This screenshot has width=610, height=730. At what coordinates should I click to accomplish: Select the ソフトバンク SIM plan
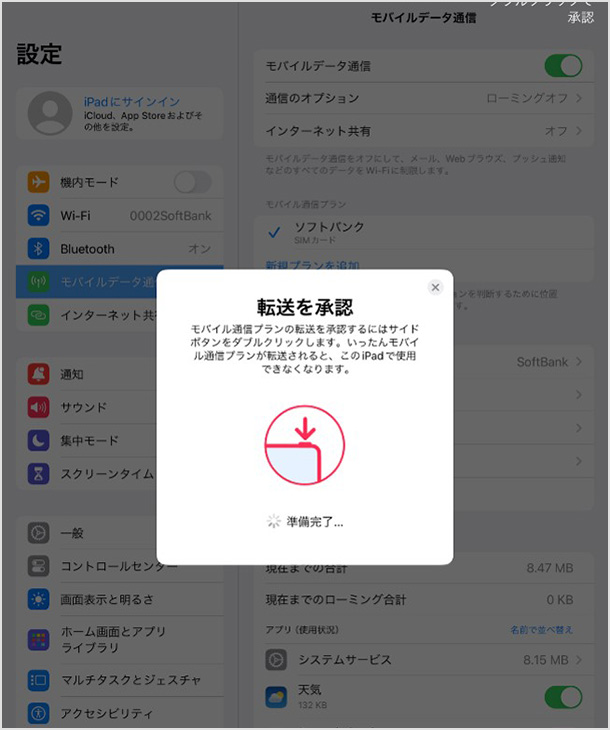click(330, 232)
